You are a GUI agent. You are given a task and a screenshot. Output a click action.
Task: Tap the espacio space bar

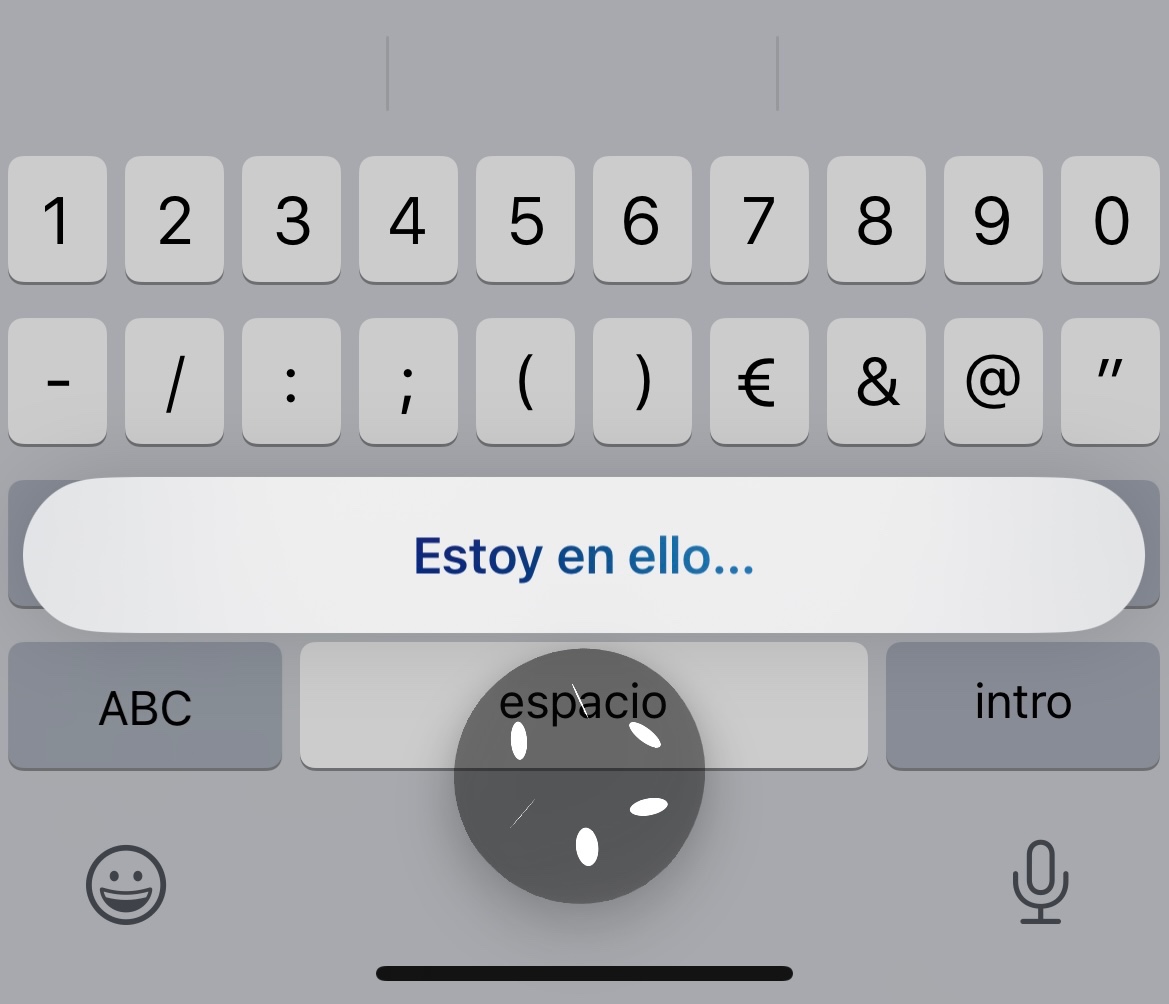click(x=380, y=706)
